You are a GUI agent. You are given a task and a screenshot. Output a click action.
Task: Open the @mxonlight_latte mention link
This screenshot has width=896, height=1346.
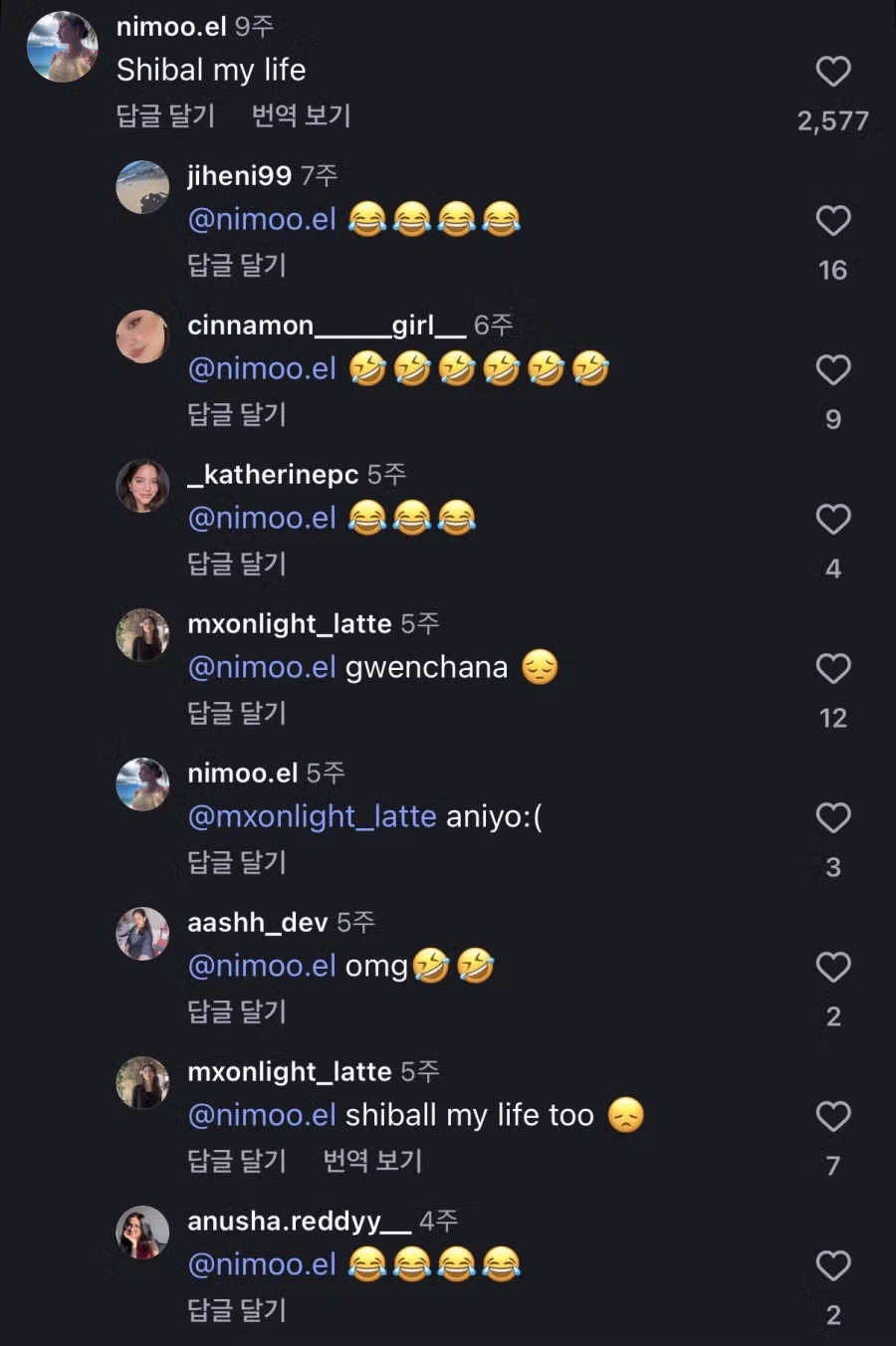coord(312,816)
